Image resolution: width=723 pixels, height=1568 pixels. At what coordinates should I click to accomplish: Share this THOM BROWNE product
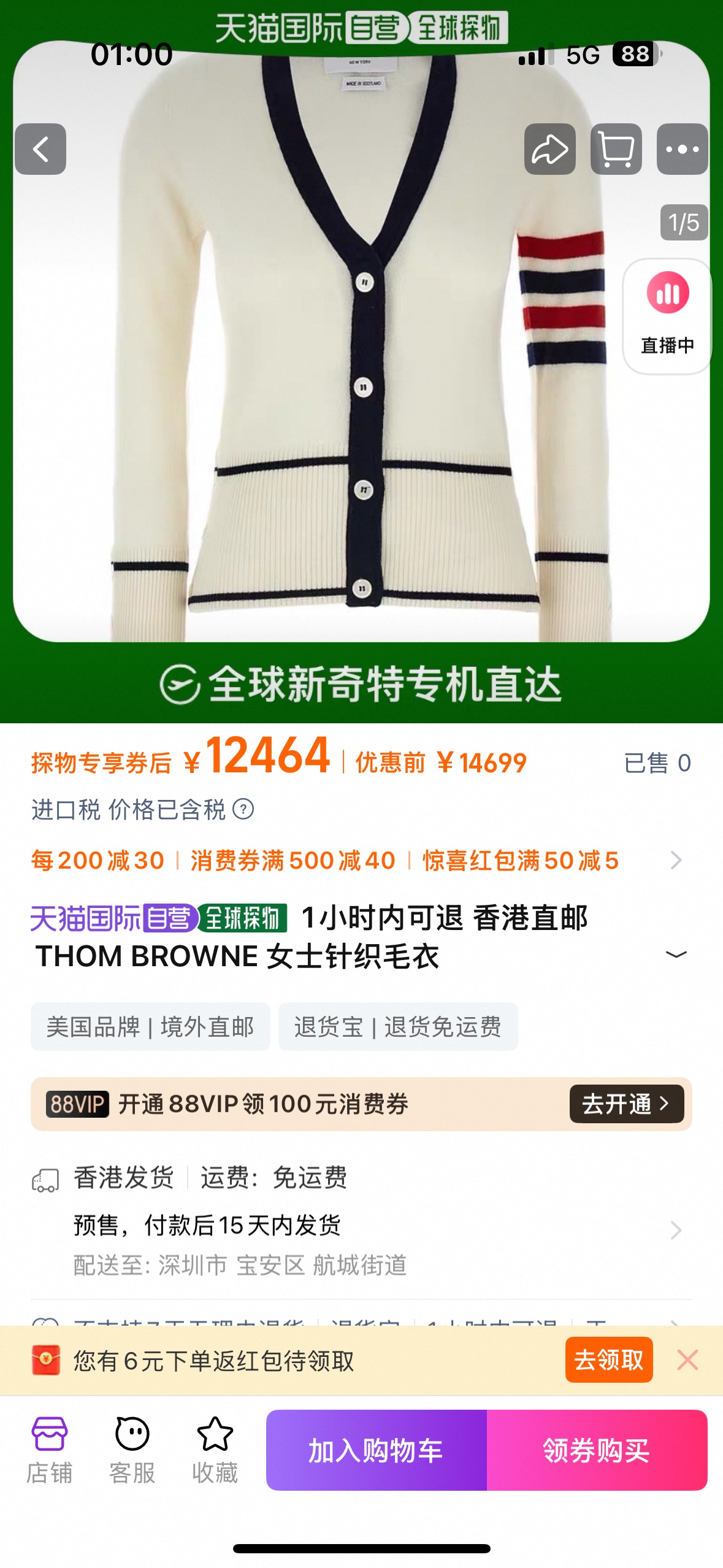click(549, 149)
